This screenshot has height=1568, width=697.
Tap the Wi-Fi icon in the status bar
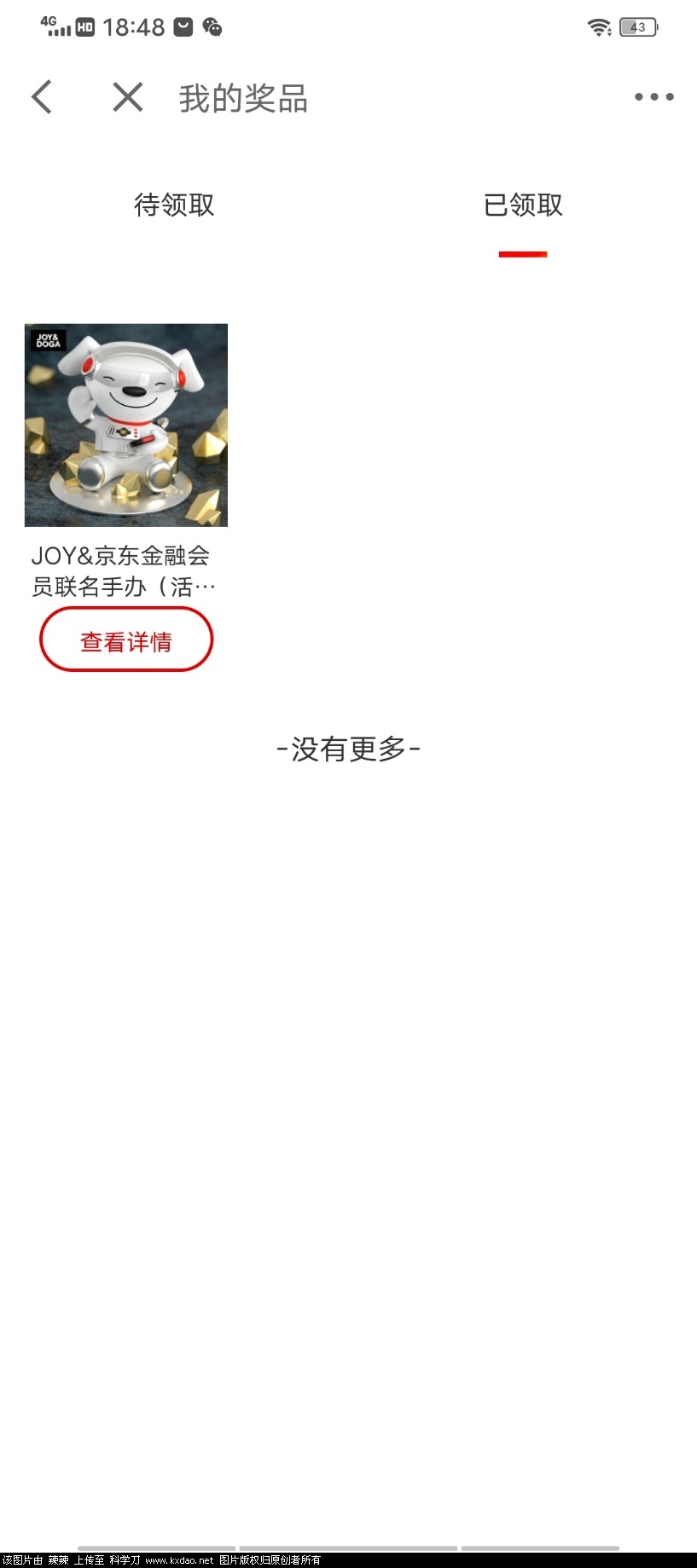pyautogui.click(x=599, y=26)
